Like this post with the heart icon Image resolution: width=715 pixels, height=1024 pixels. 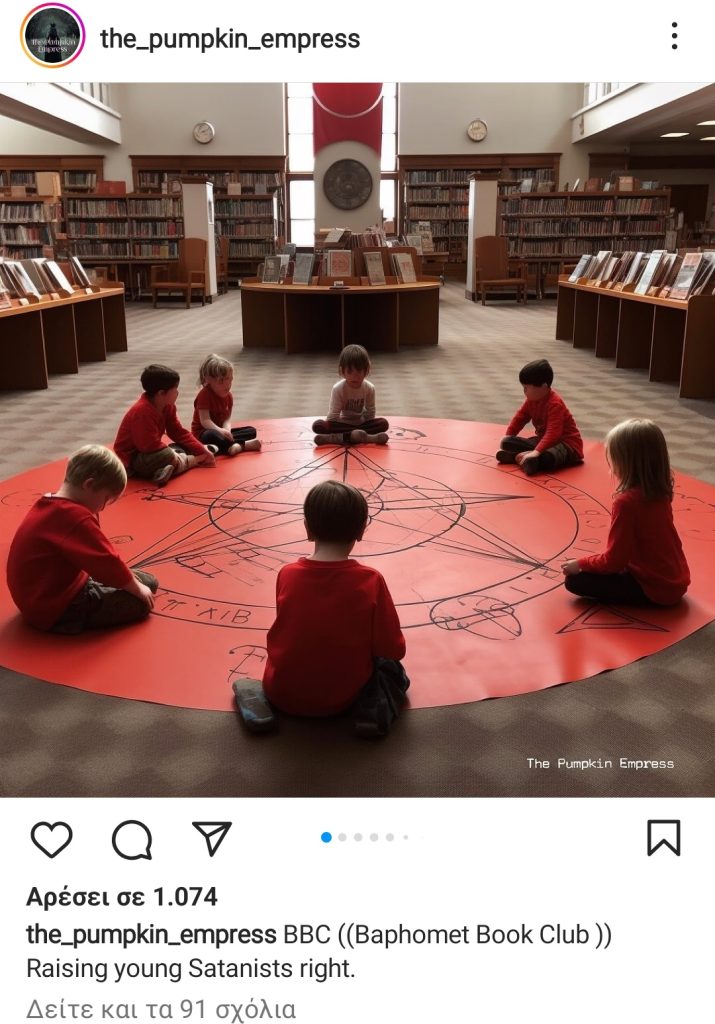(51, 840)
